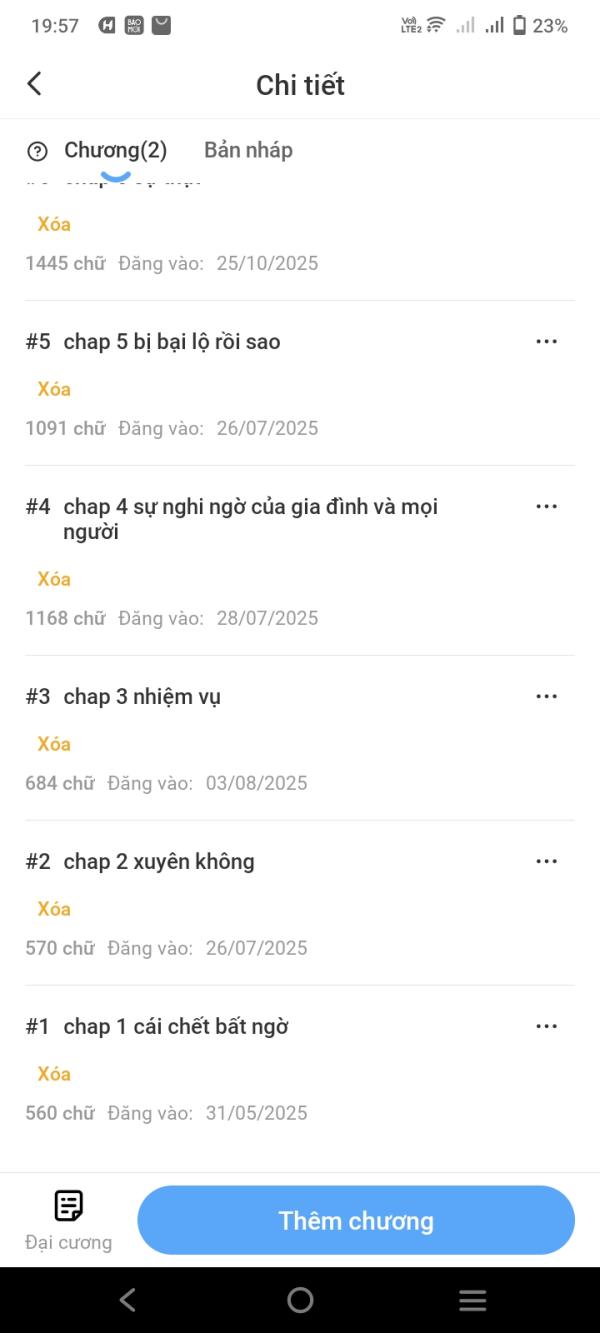Open the help question mark icon
This screenshot has width=600, height=1333.
coord(37,151)
